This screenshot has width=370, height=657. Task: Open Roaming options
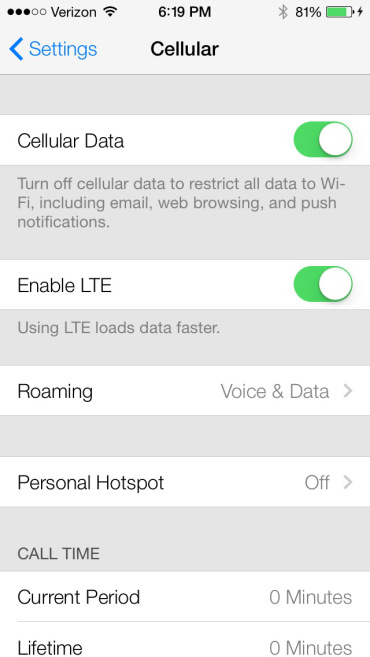[185, 391]
